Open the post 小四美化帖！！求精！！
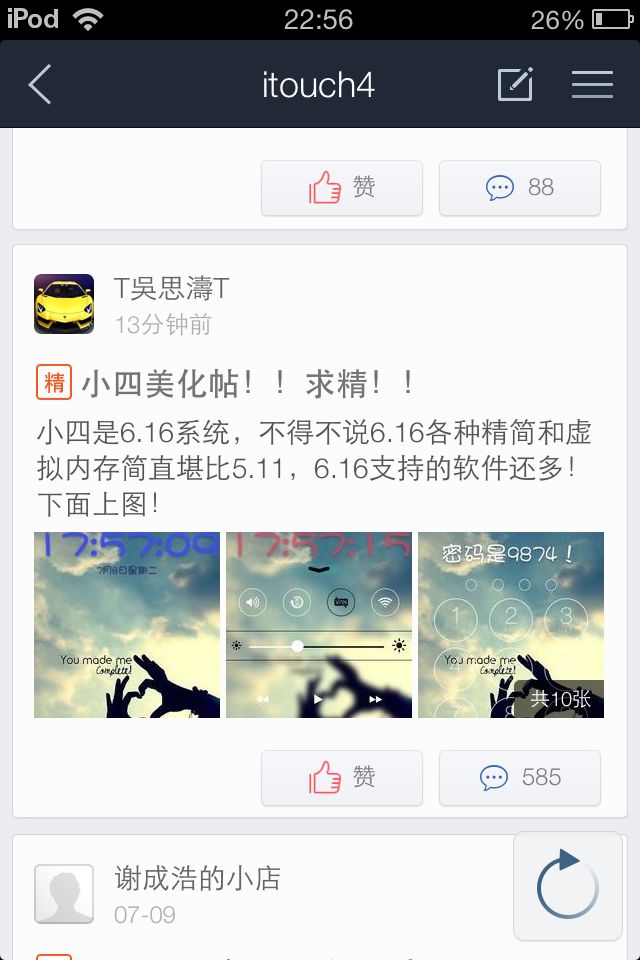Viewport: 640px width, 960px height. click(248, 383)
